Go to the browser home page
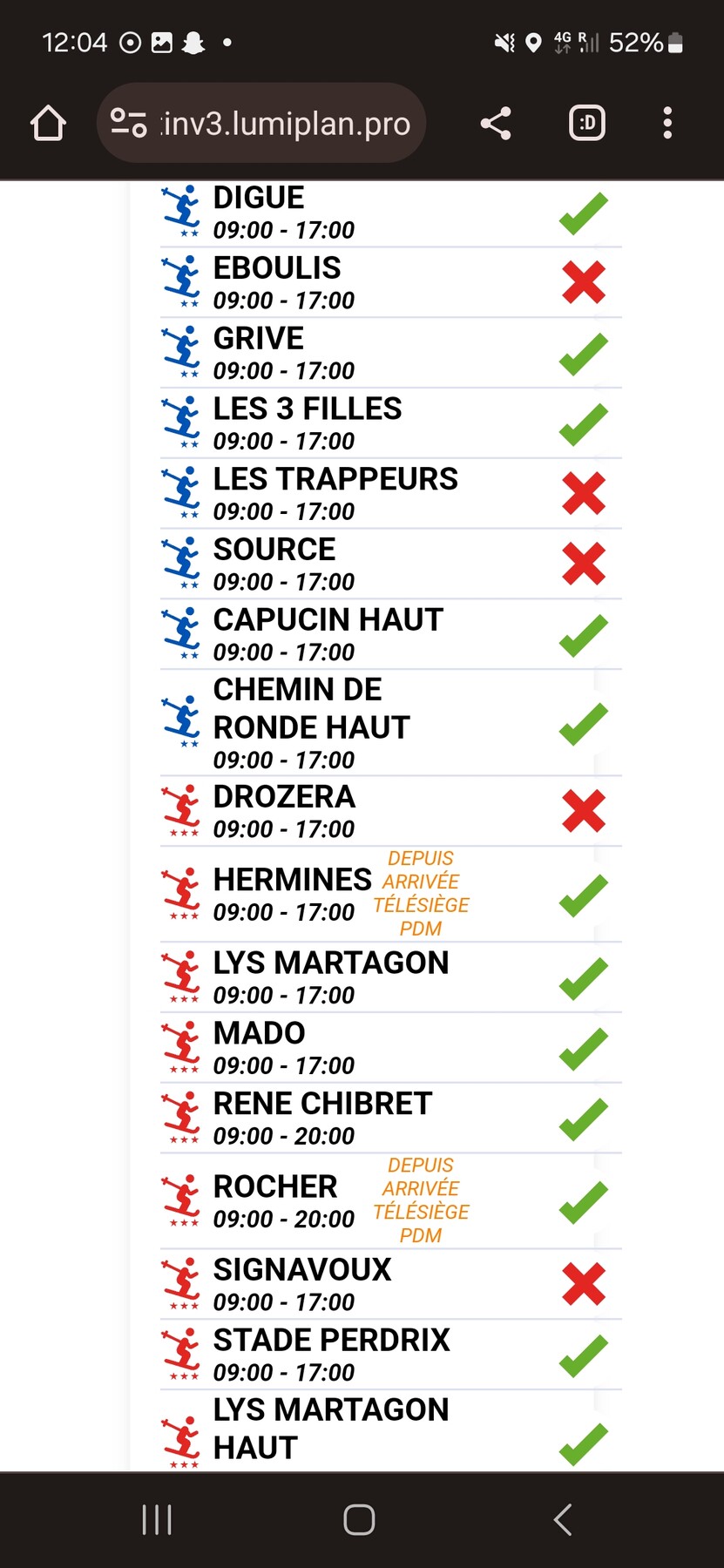The height and width of the screenshot is (1568, 724). pyautogui.click(x=48, y=124)
